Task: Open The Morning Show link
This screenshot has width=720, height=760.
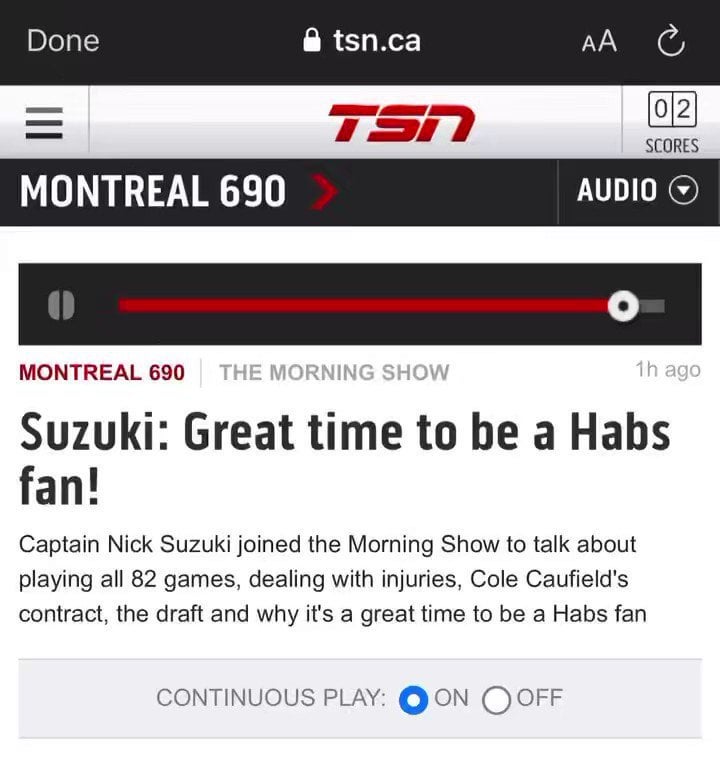Action: tap(334, 373)
